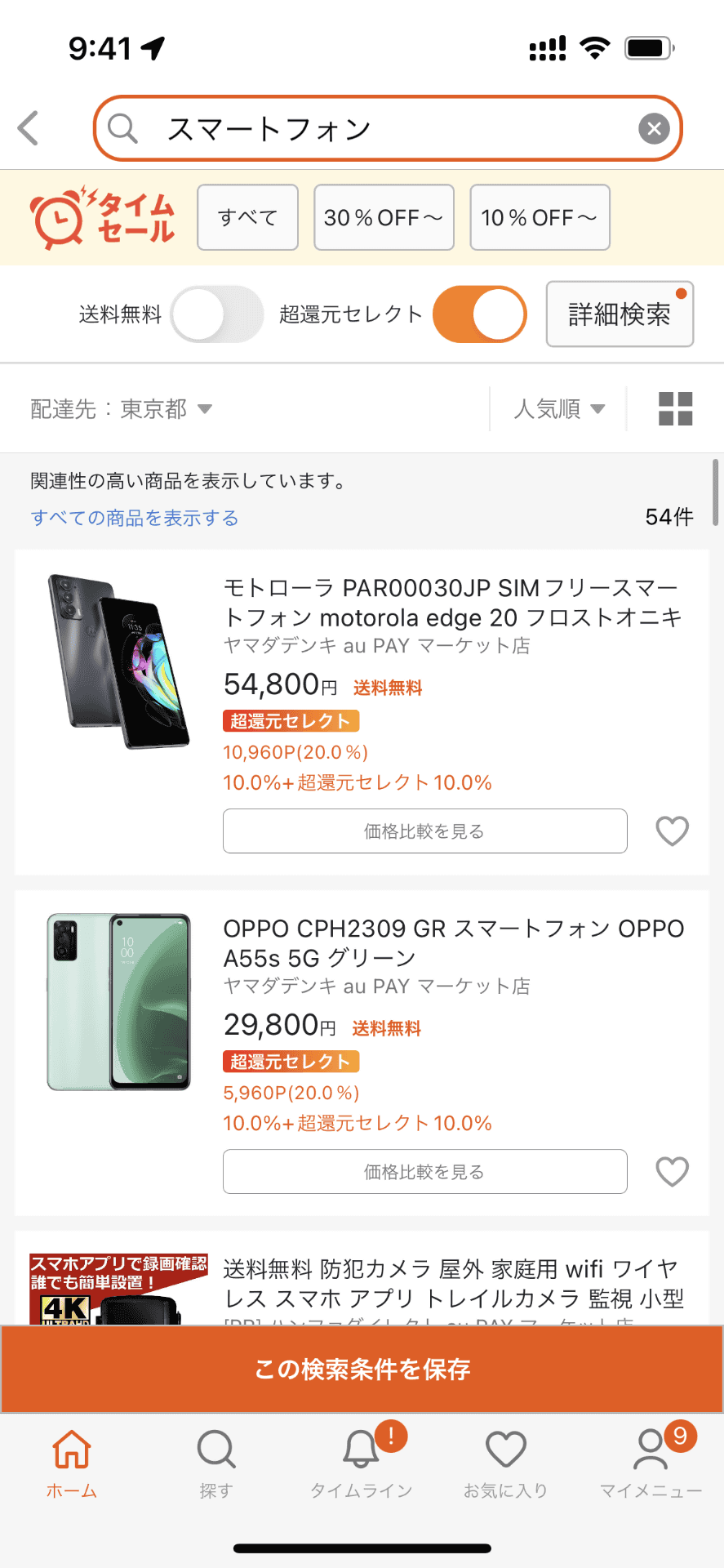Select the ホーム tab in bottom navigation
The width and height of the screenshot is (724, 1568).
pyautogui.click(x=72, y=1450)
